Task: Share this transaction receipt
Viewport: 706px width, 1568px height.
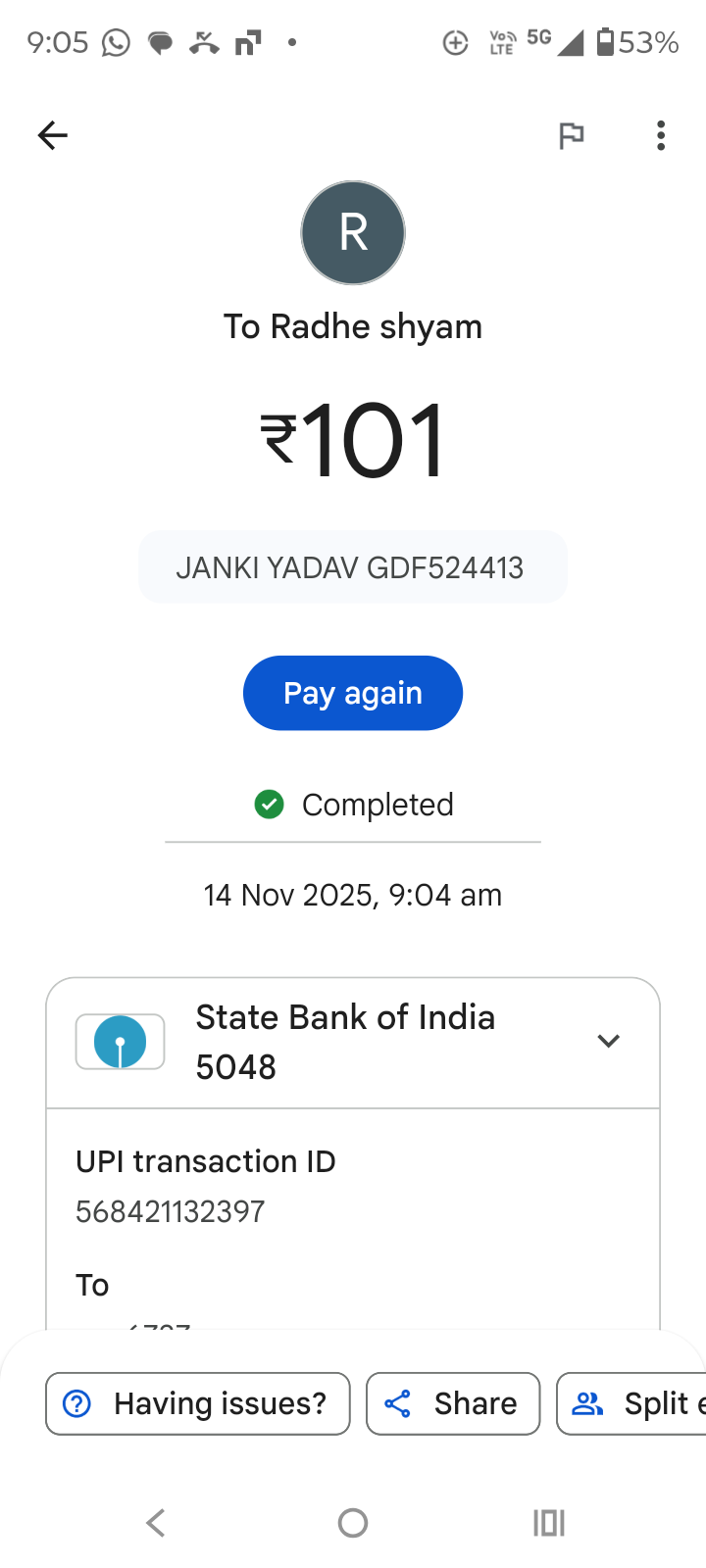Action: (x=453, y=1403)
